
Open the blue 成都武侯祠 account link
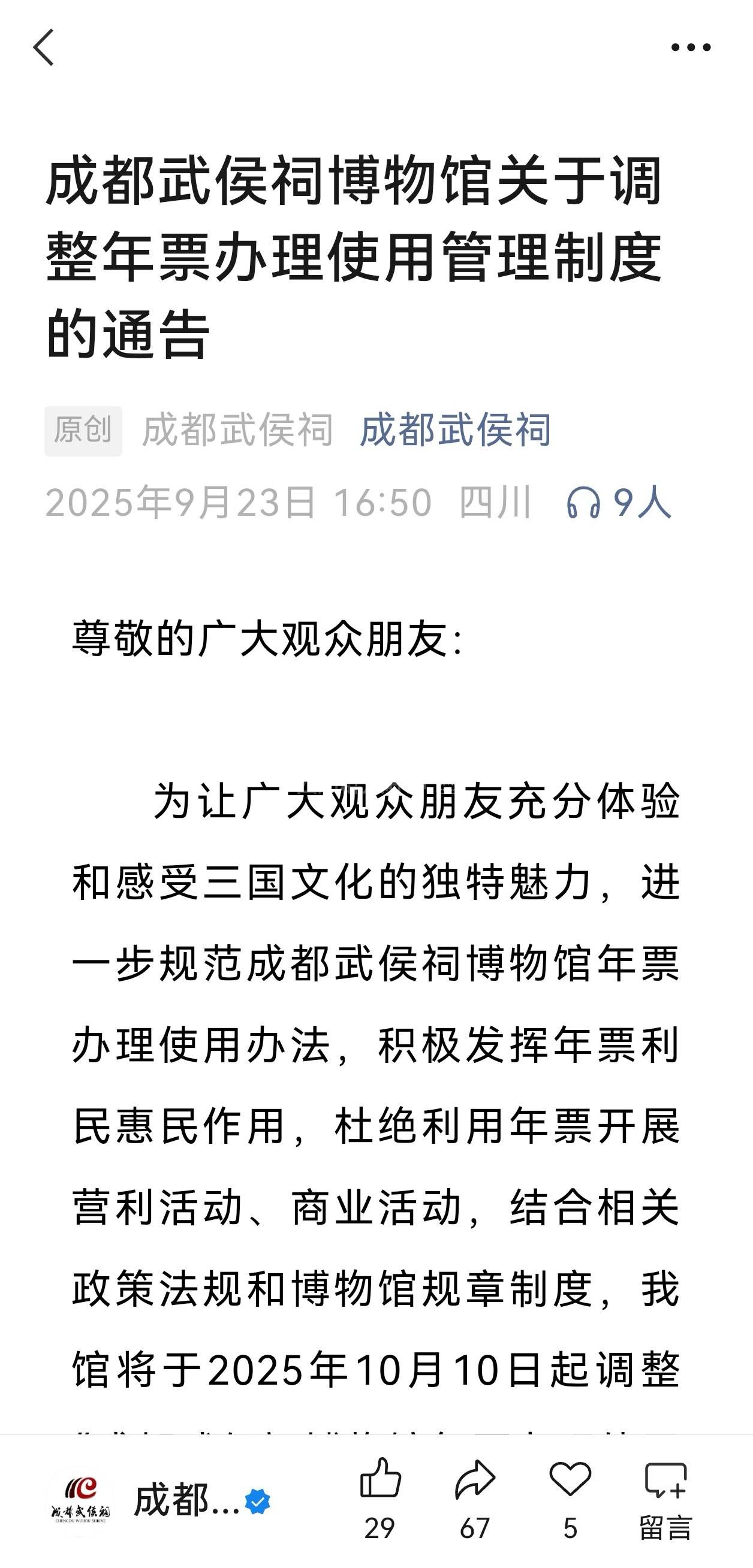point(454,430)
